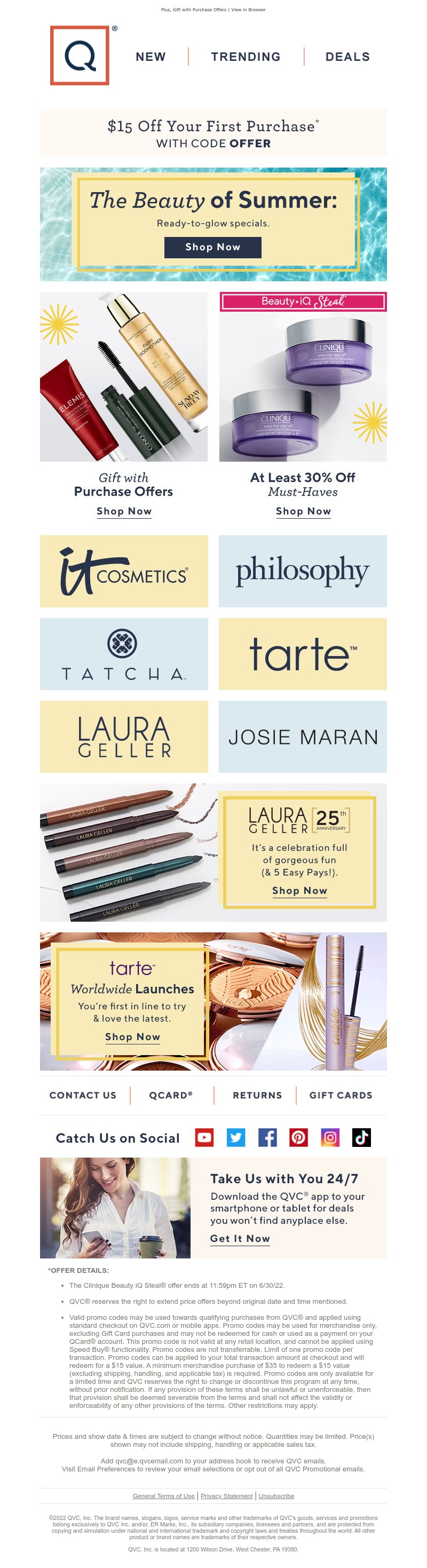Open the TRENDING section
Image resolution: width=427 pixels, height=1568 pixels.
point(246,57)
